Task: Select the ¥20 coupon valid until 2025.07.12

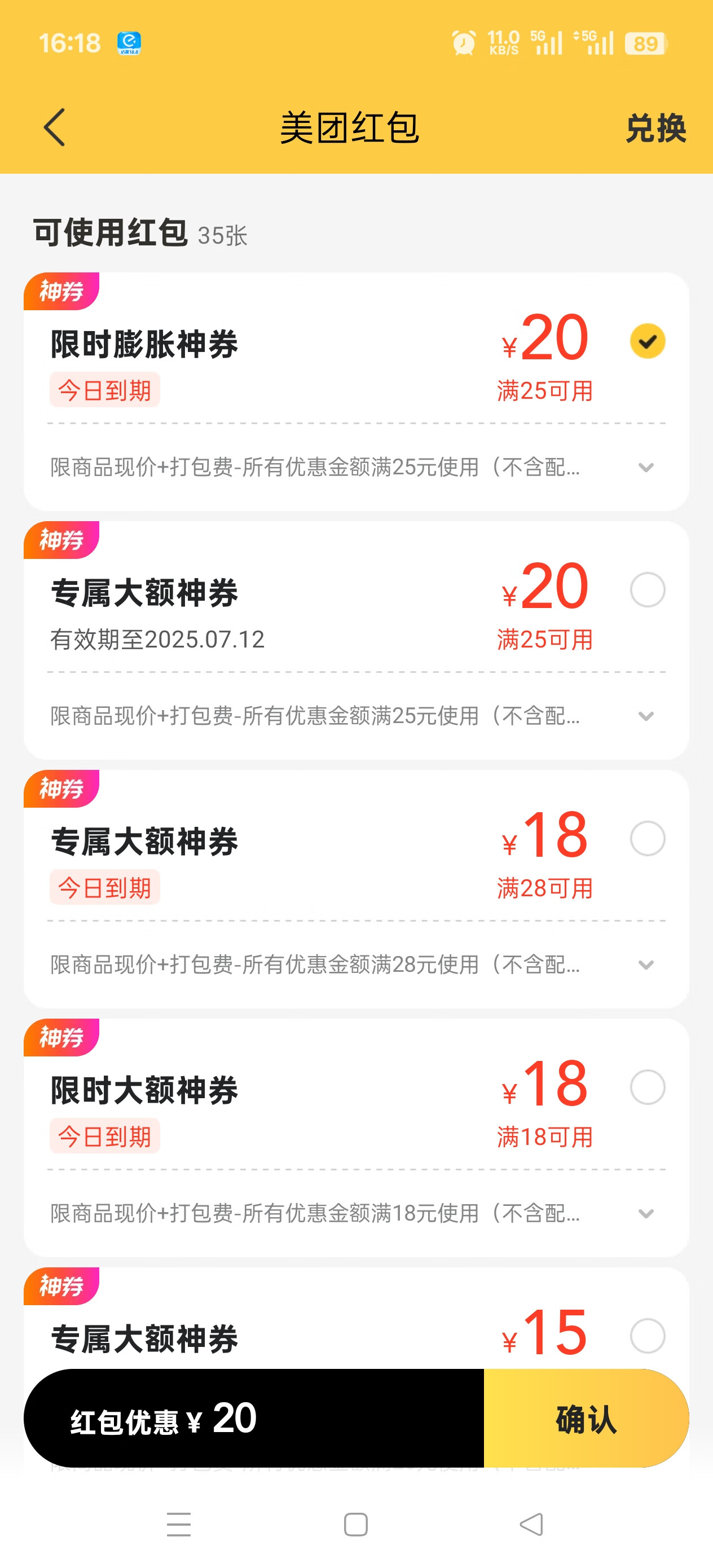Action: (647, 589)
